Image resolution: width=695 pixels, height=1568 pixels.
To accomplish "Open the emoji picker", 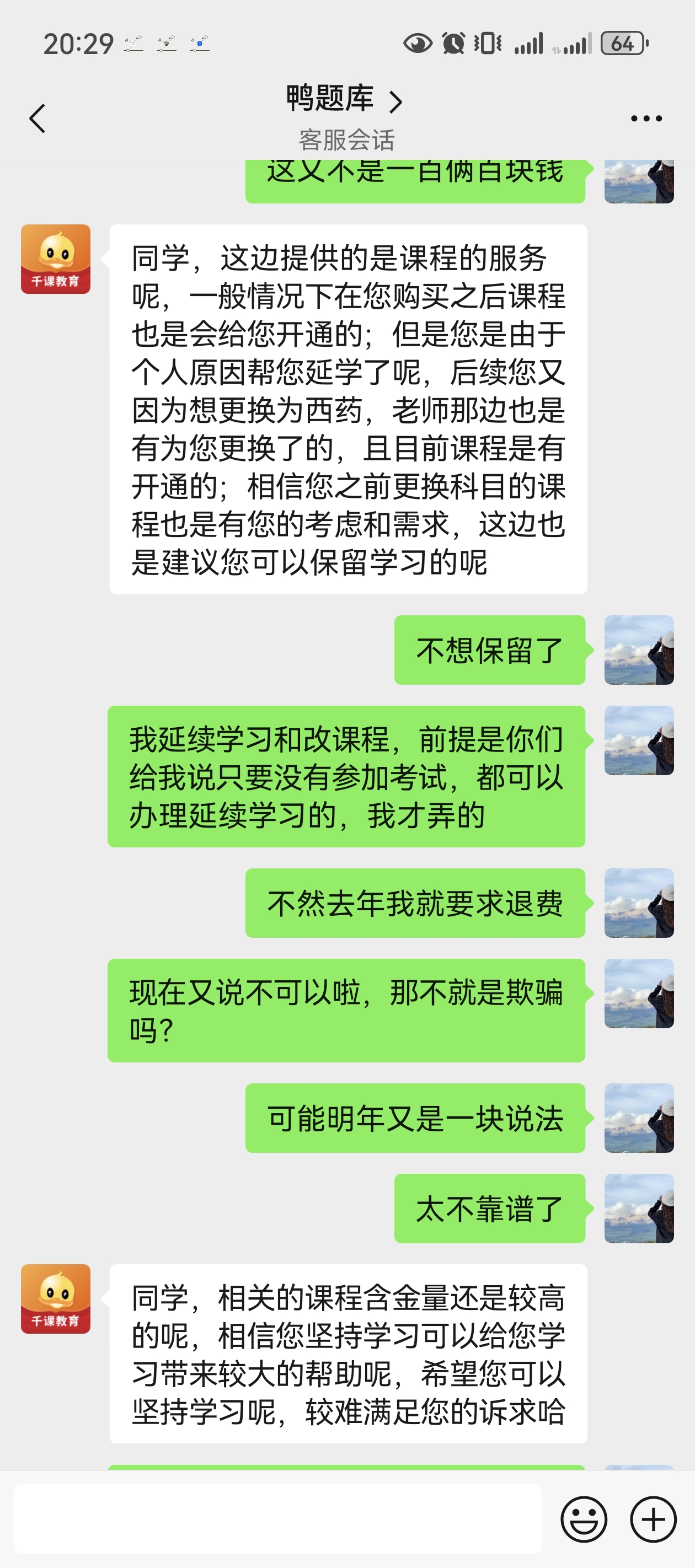I will [584, 1519].
